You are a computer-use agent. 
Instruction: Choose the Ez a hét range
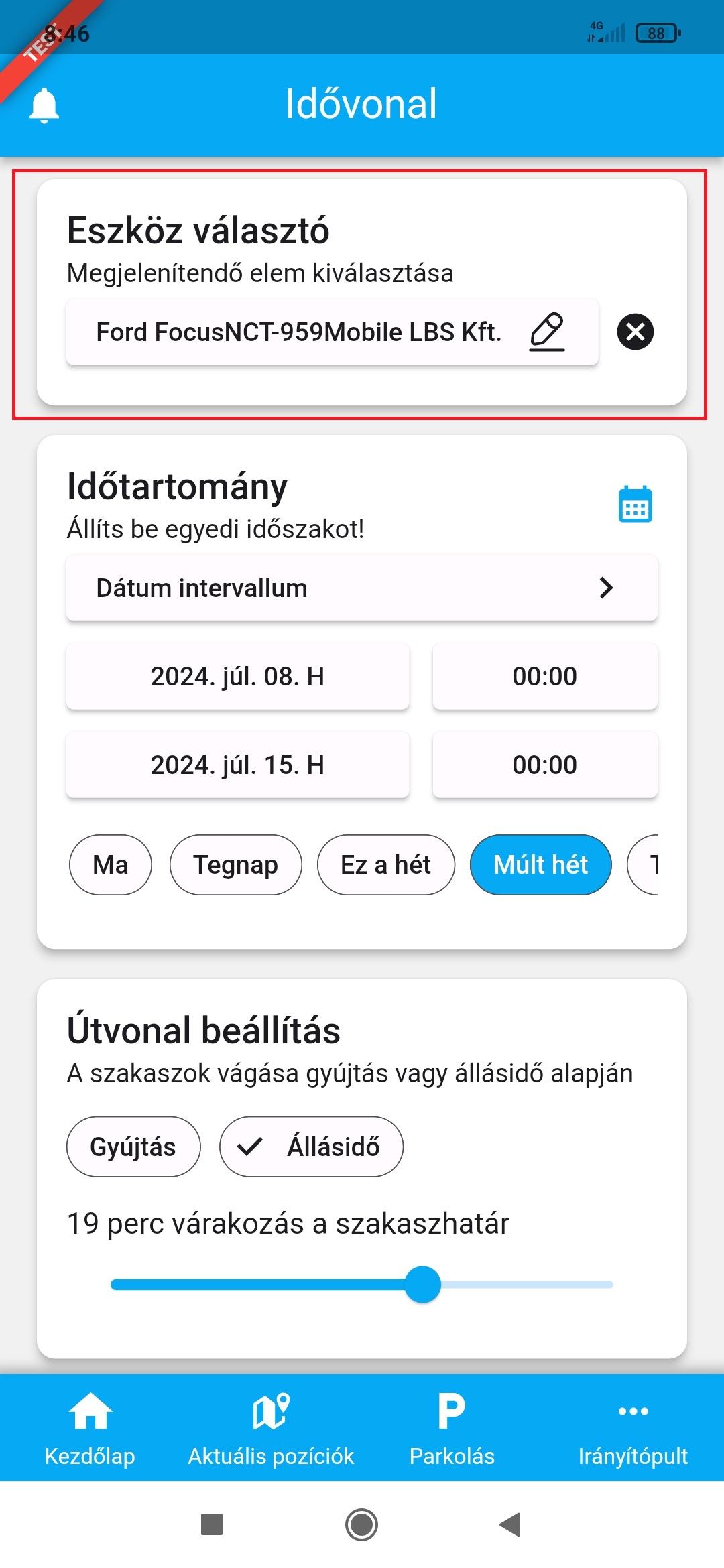[386, 864]
